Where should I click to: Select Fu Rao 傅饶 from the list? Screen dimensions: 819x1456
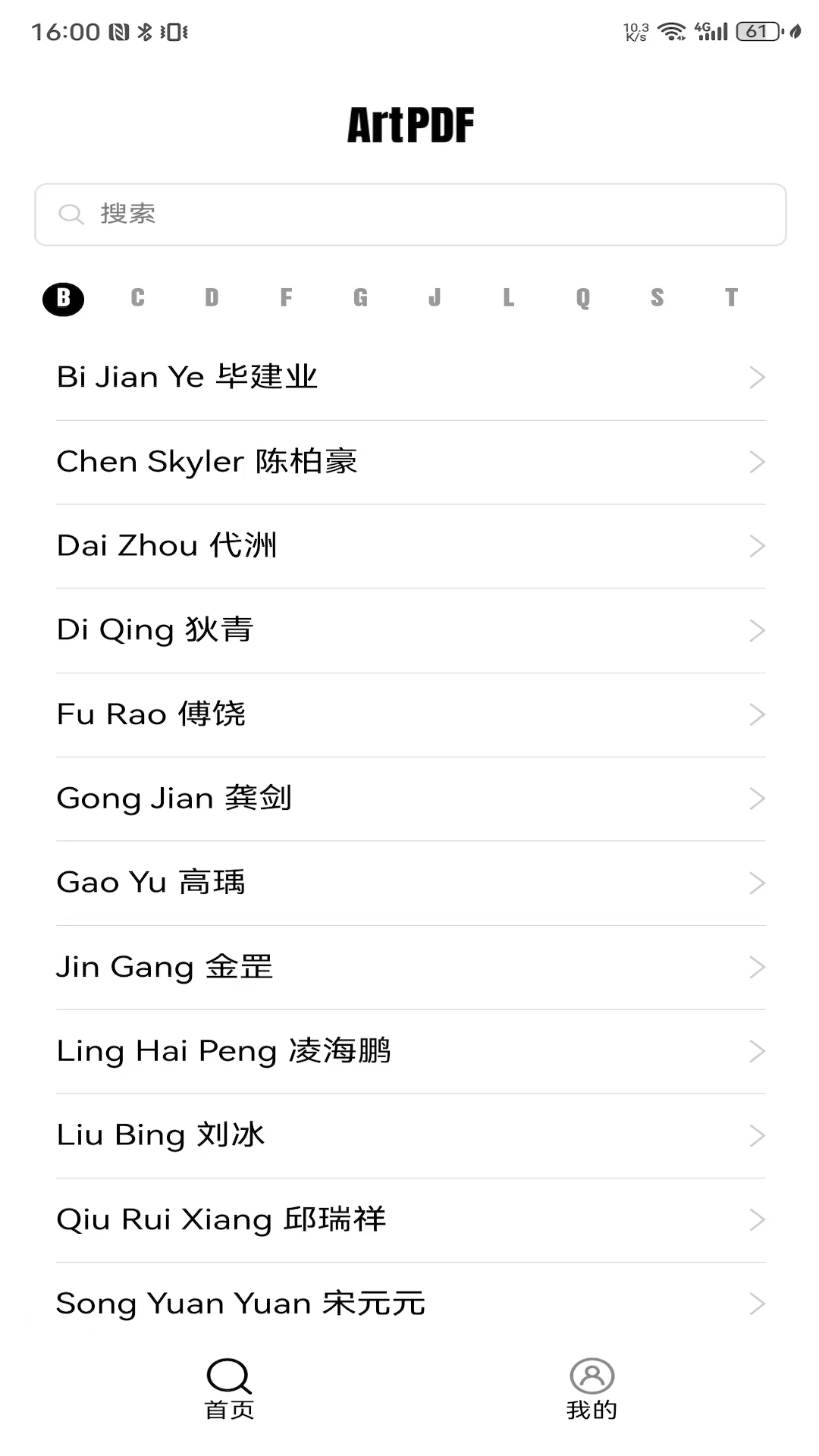pos(409,714)
